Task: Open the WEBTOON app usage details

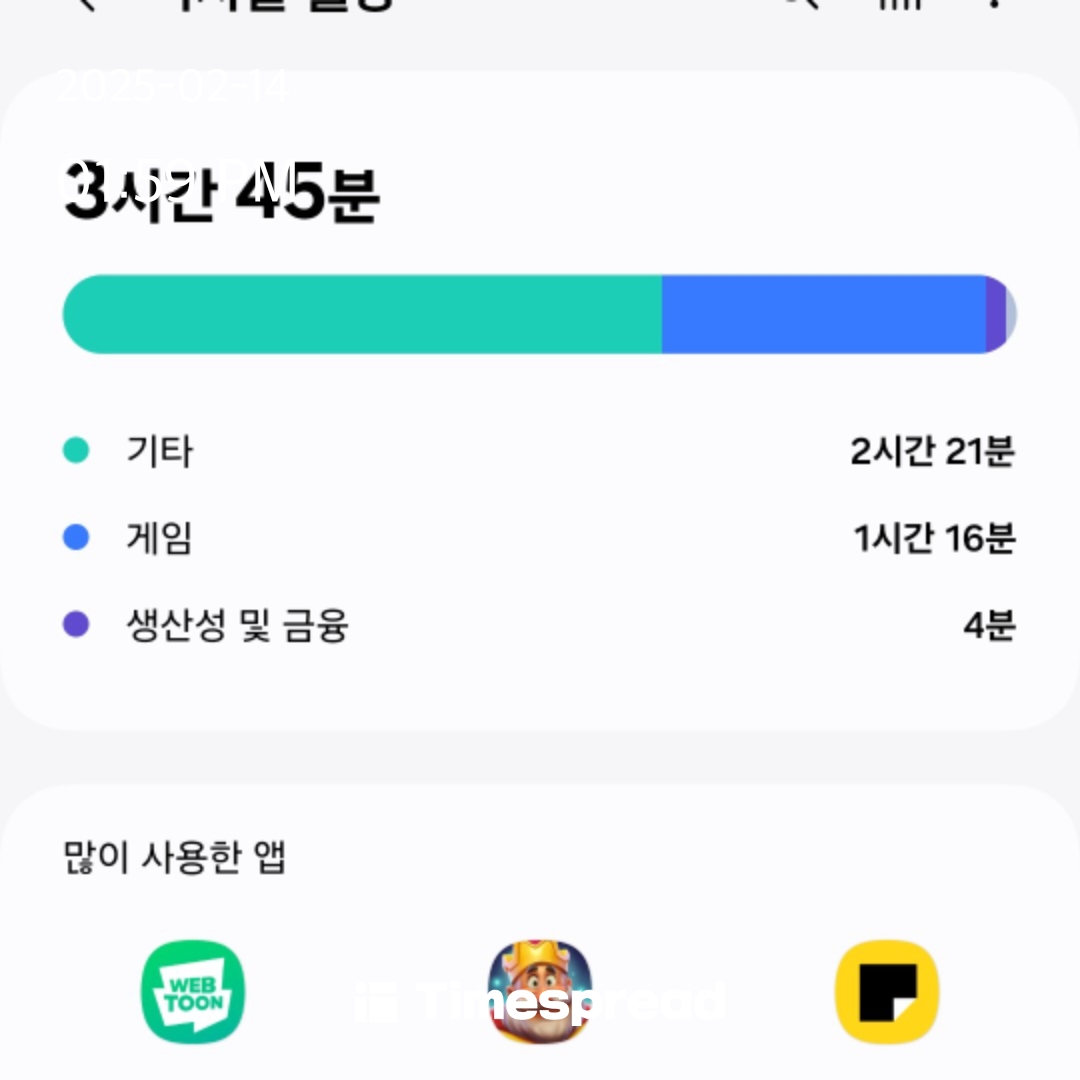Action: pyautogui.click(x=193, y=991)
